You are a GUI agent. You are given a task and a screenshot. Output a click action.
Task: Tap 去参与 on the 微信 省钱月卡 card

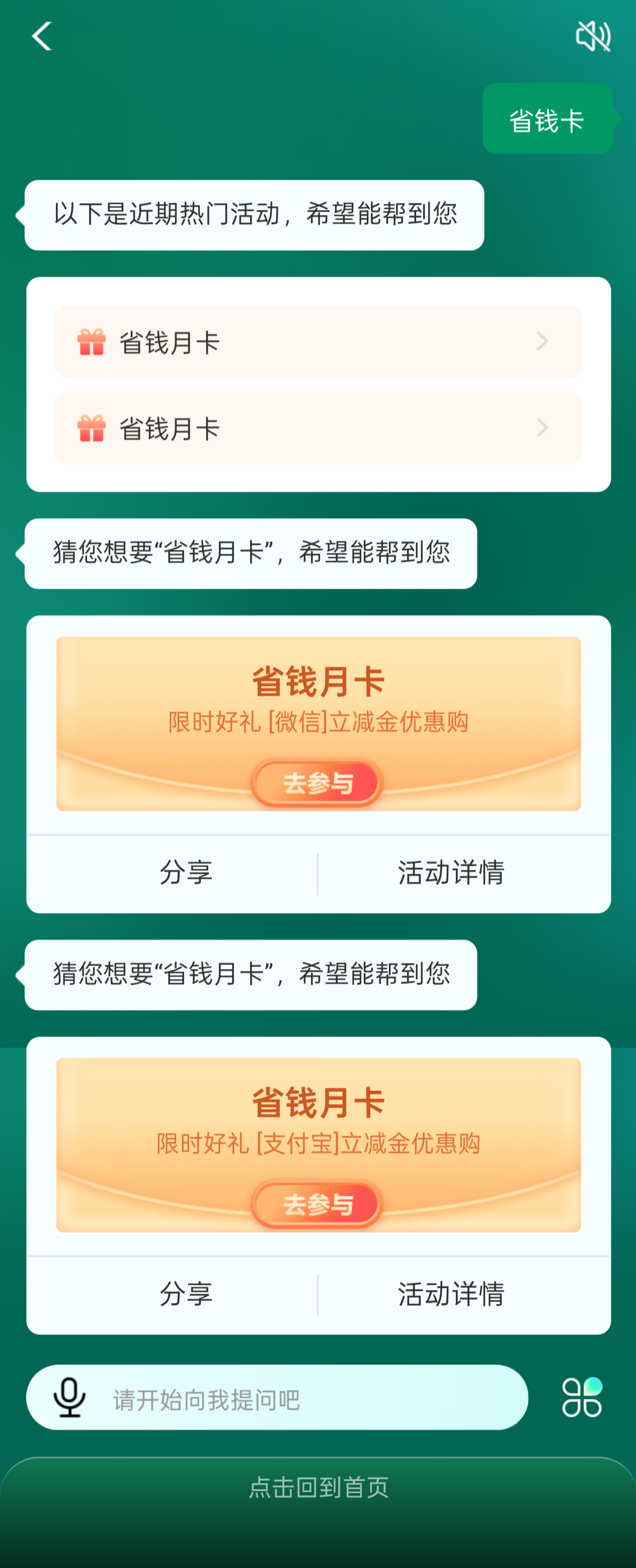click(317, 783)
